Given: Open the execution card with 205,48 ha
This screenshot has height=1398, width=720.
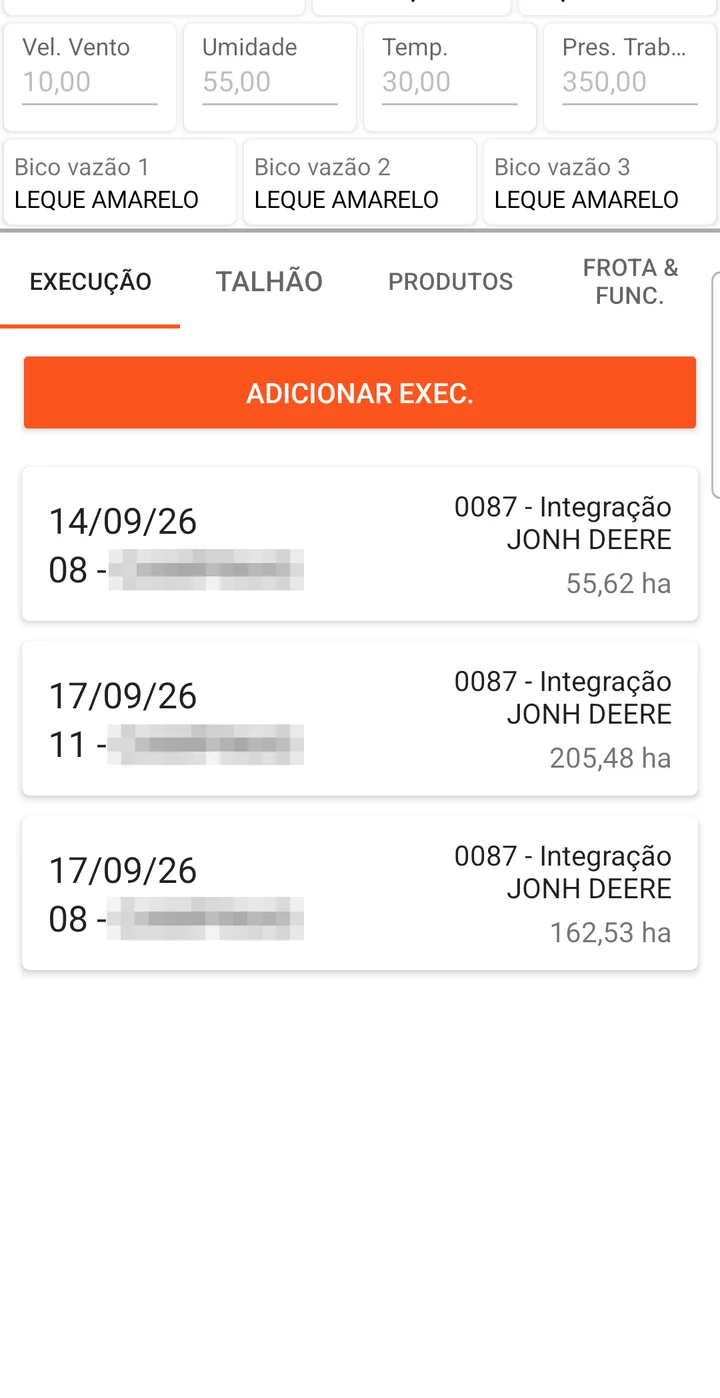Looking at the screenshot, I should click(360, 719).
